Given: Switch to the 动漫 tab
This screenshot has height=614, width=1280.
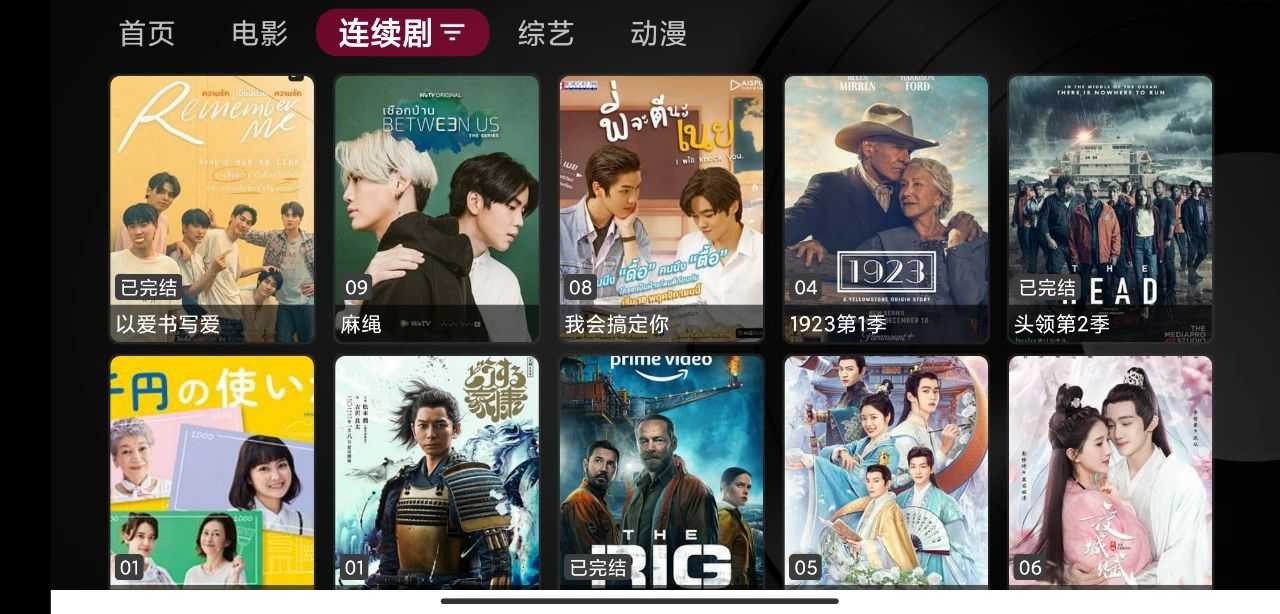Looking at the screenshot, I should click(x=658, y=33).
